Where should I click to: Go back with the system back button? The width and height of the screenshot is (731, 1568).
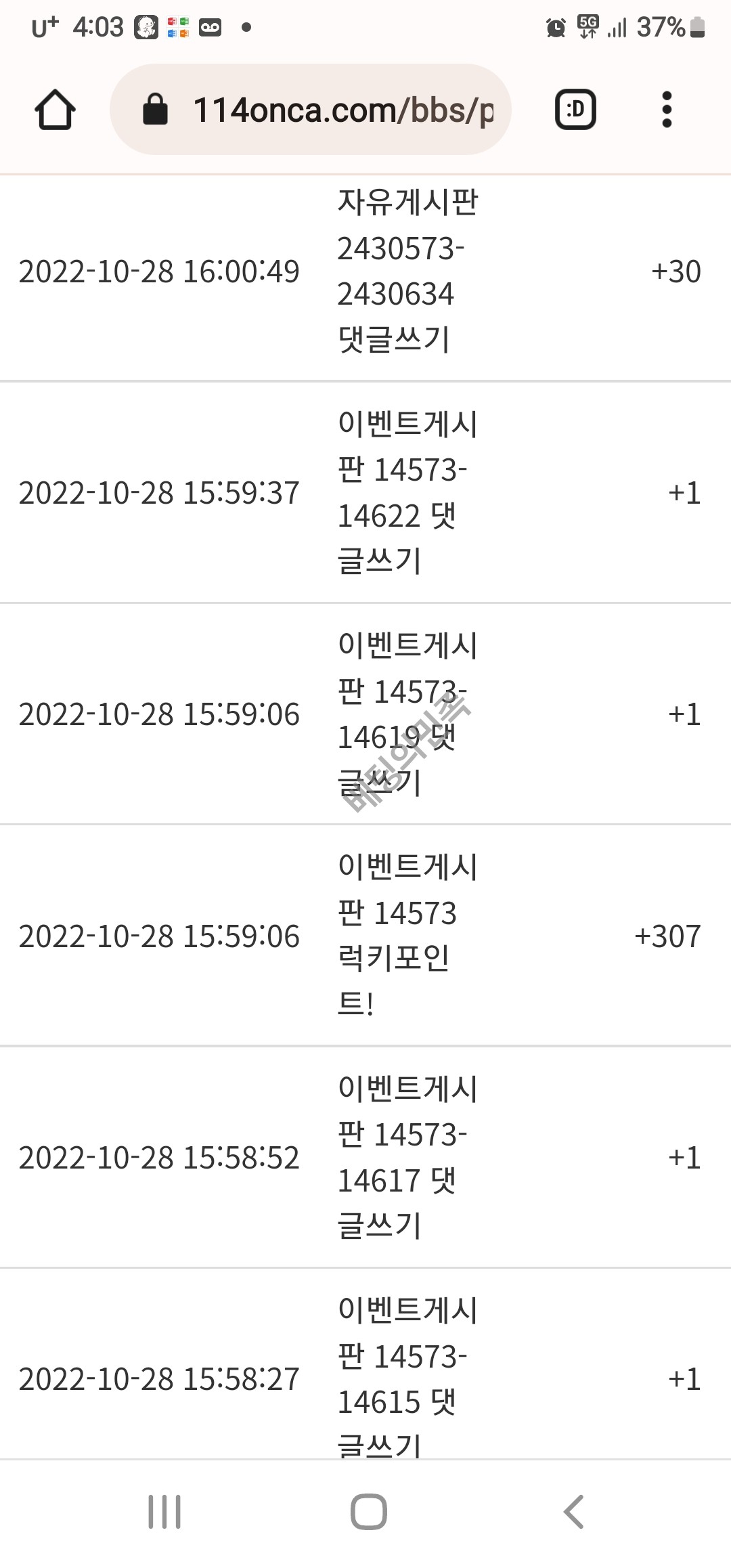tap(573, 1512)
